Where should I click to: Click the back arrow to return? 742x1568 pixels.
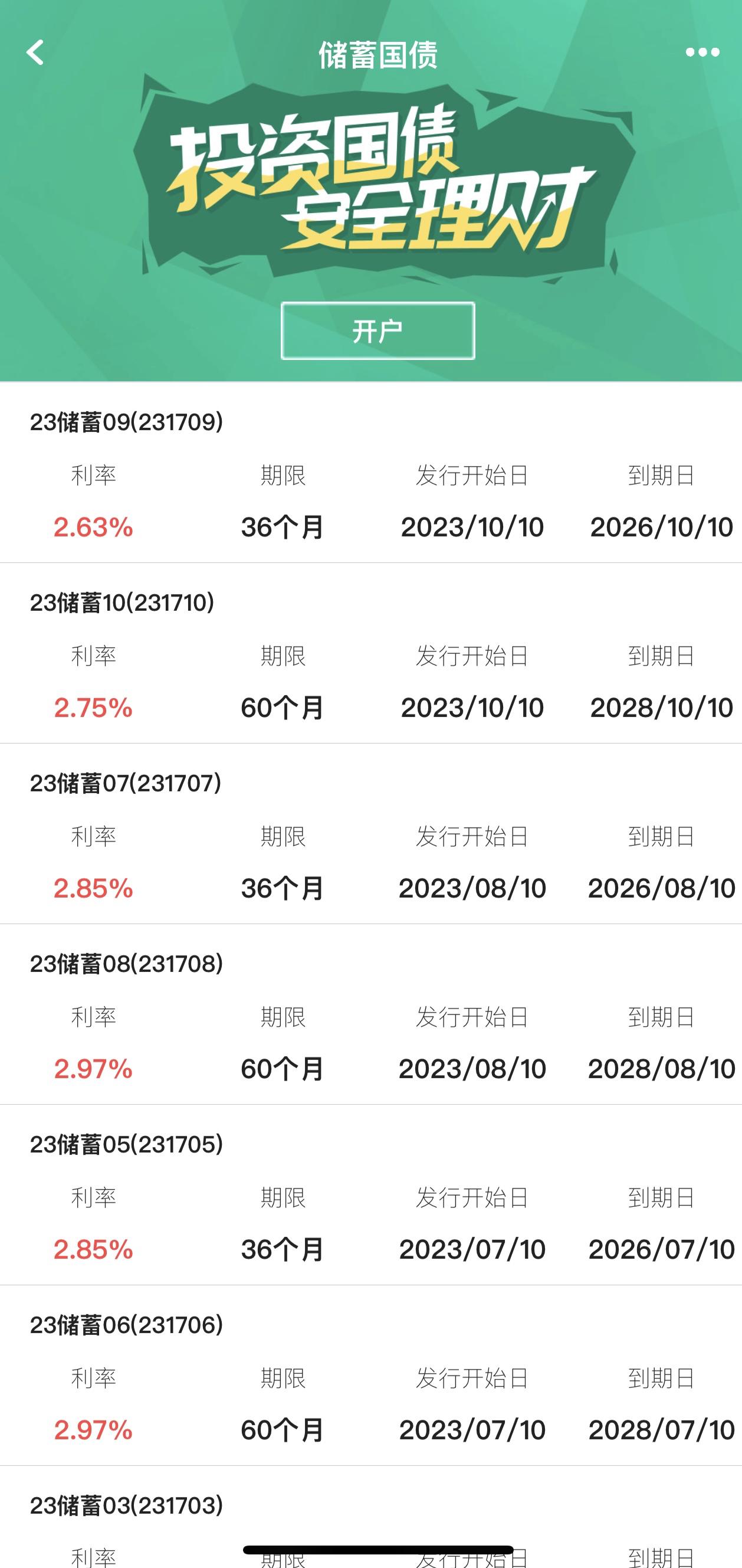(x=35, y=53)
